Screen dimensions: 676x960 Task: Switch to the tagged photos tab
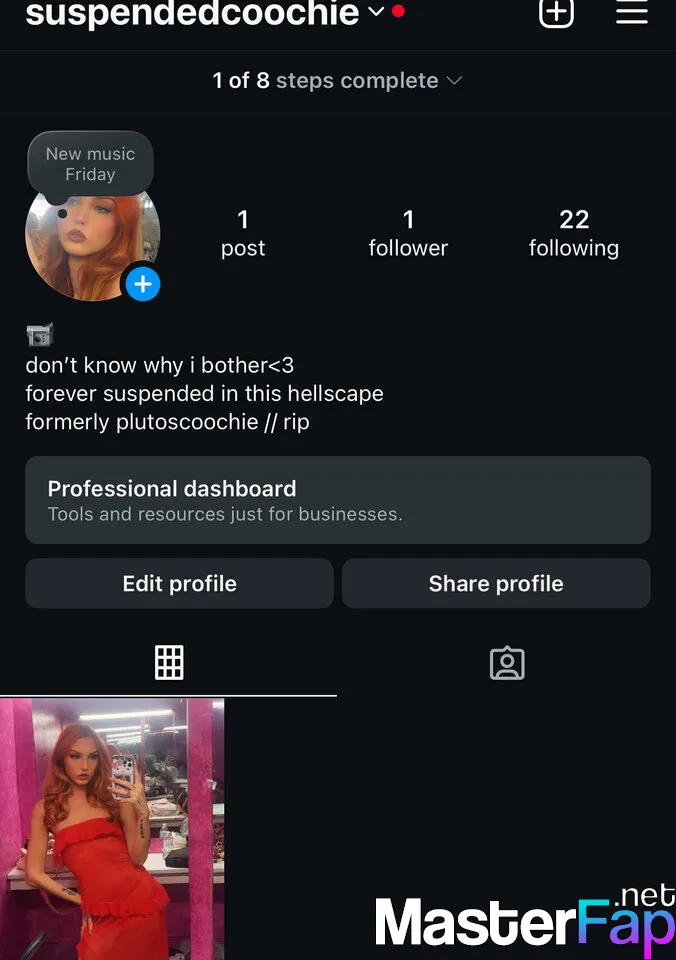pyautogui.click(x=507, y=663)
